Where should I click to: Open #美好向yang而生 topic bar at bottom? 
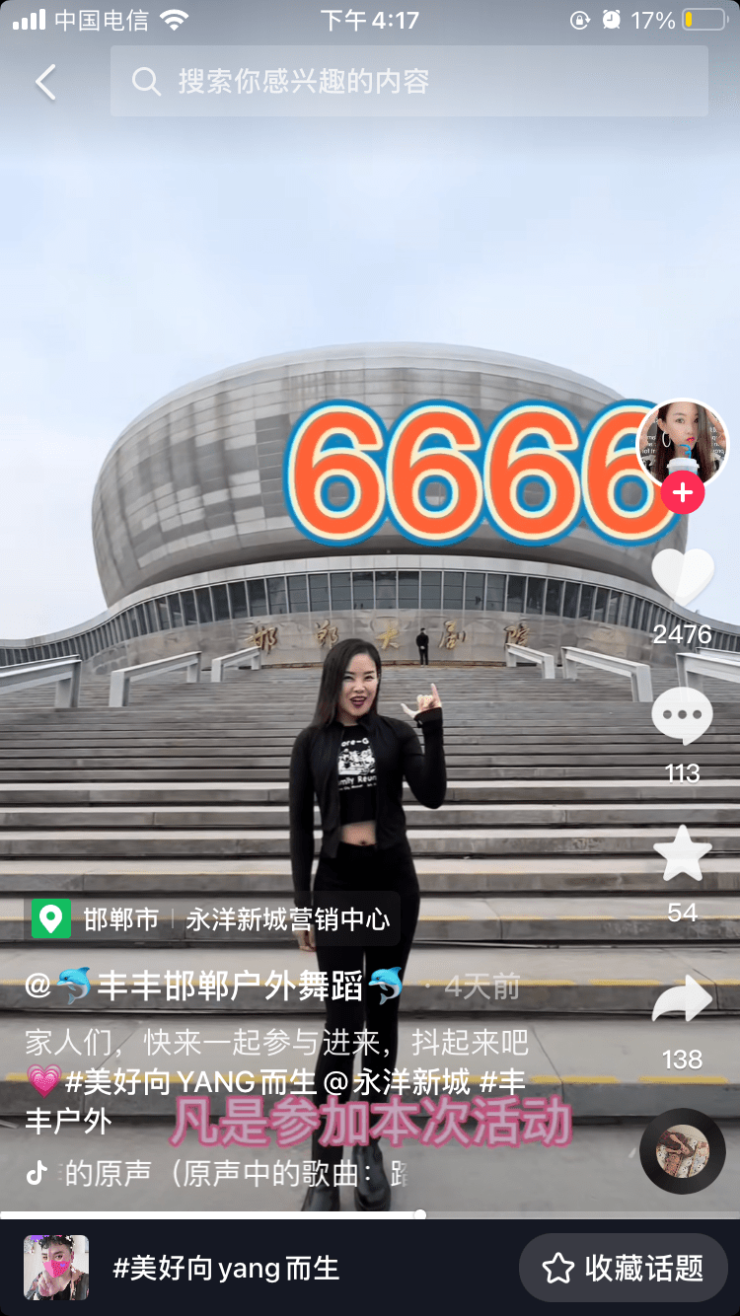click(225, 1268)
